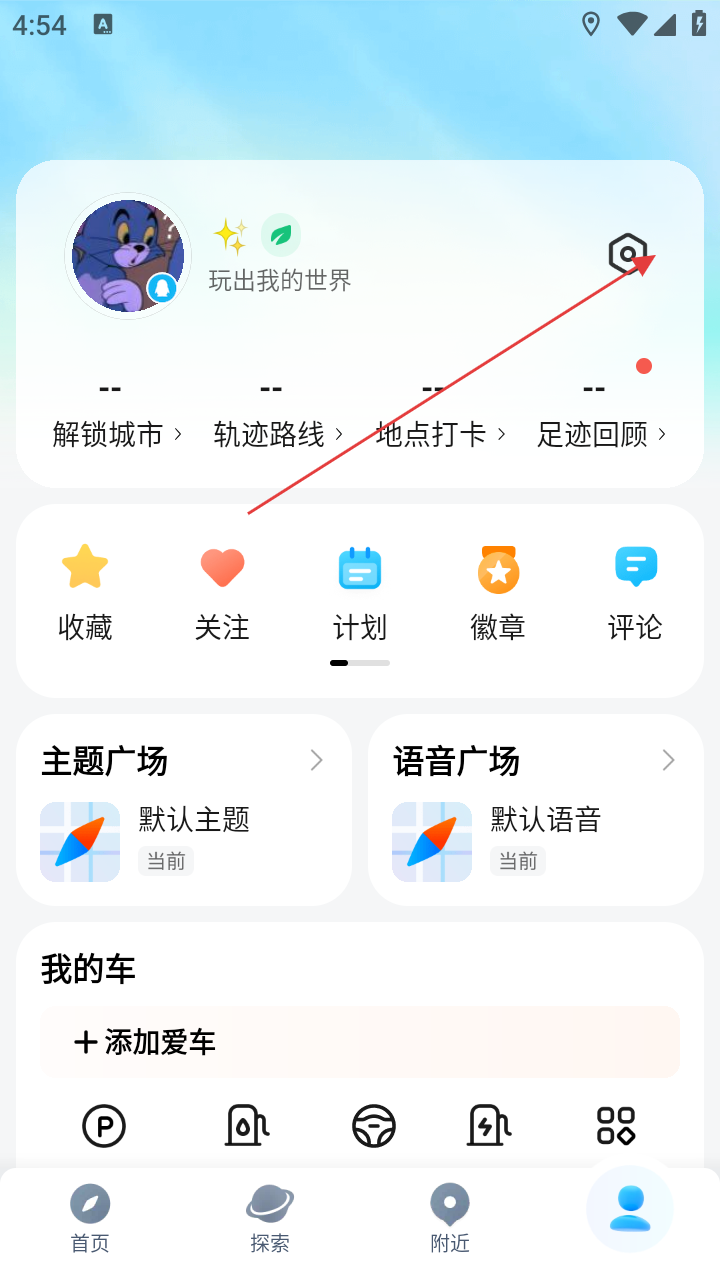This screenshot has width=720, height=1280.
Task: Open 关注 following list
Action: (x=222, y=592)
